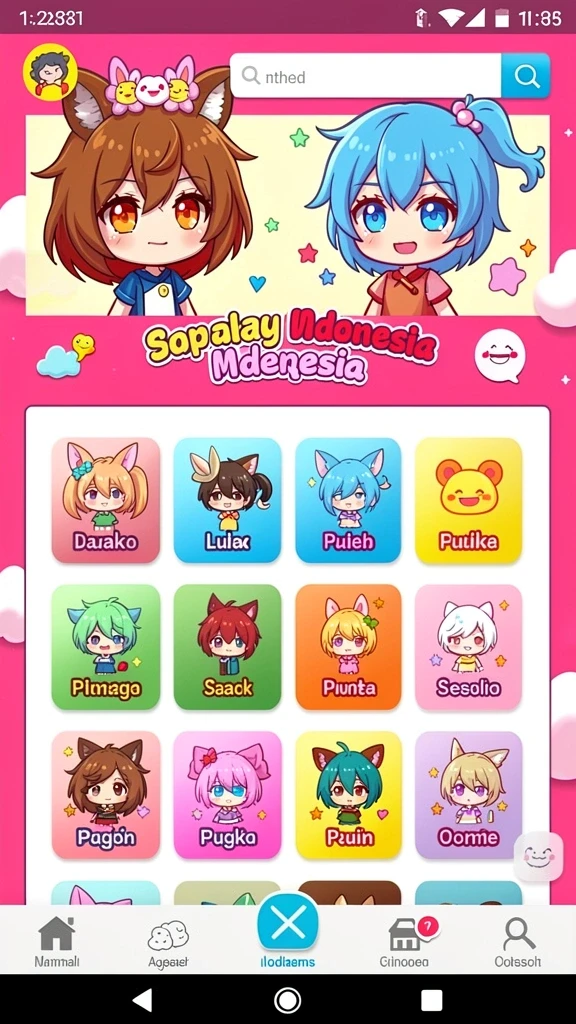Open the smiley chat bubble icon

pyautogui.click(x=500, y=357)
